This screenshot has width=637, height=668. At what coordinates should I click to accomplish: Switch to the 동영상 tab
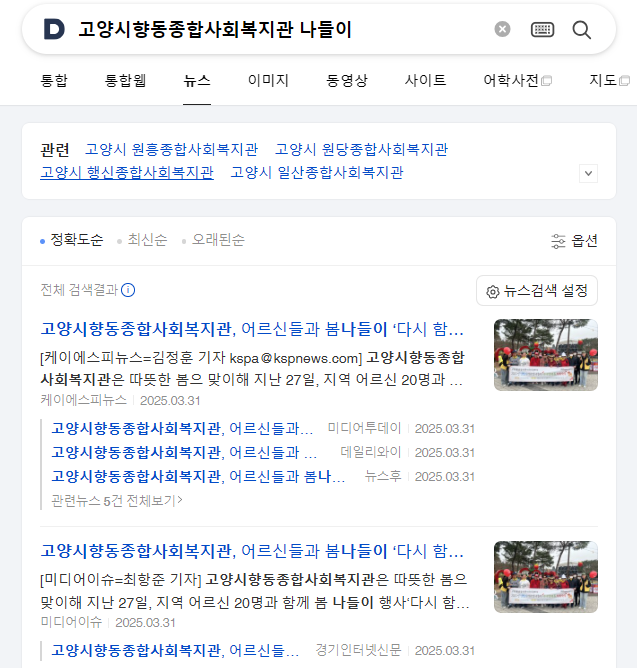click(347, 80)
